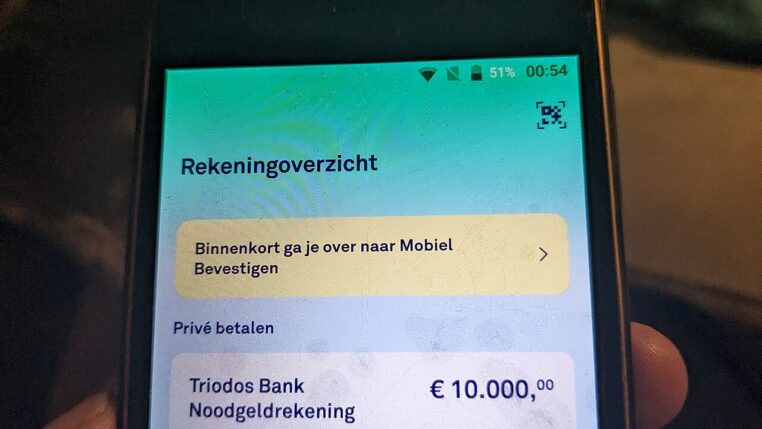Screen dimensions: 762x429
Task: Open the QR code scanner
Action: point(551,115)
